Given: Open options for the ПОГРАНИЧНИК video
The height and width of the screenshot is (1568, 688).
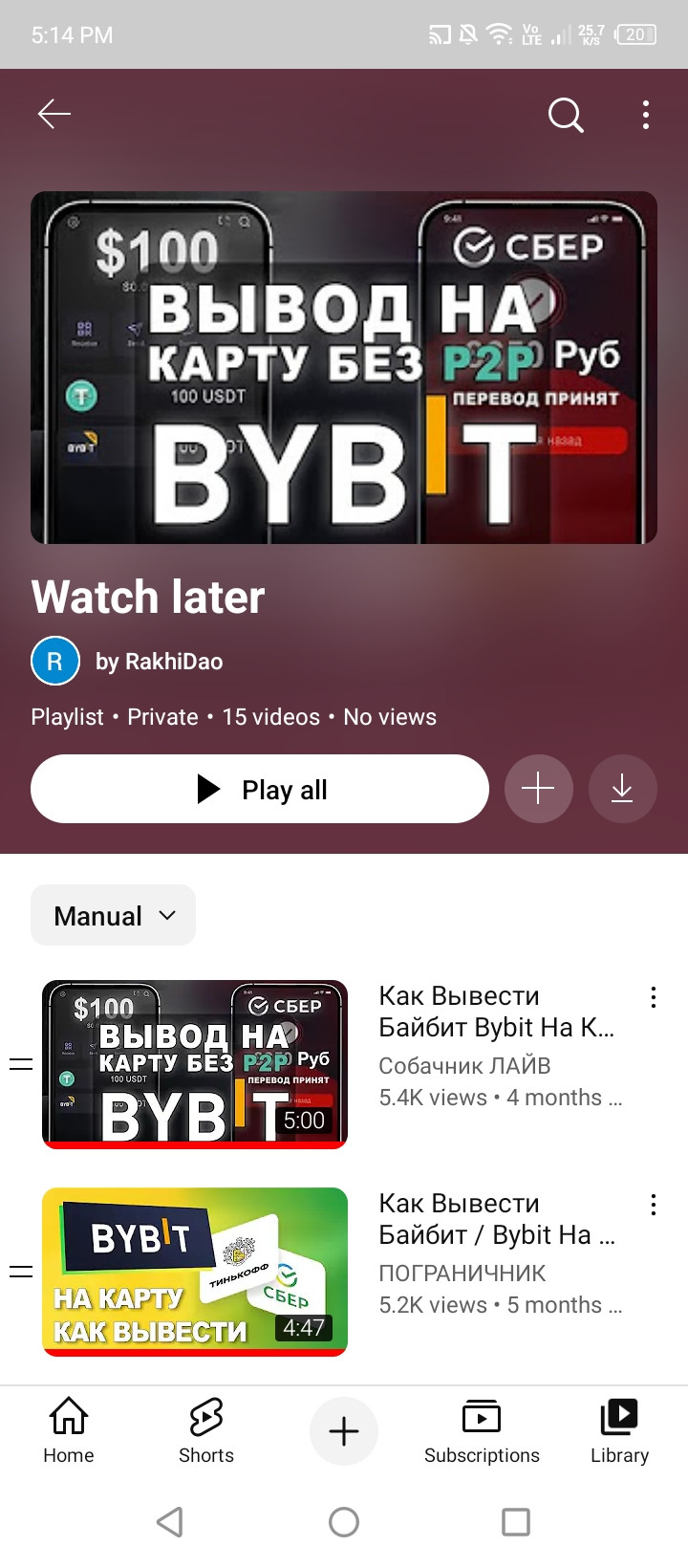Looking at the screenshot, I should click(x=654, y=1205).
